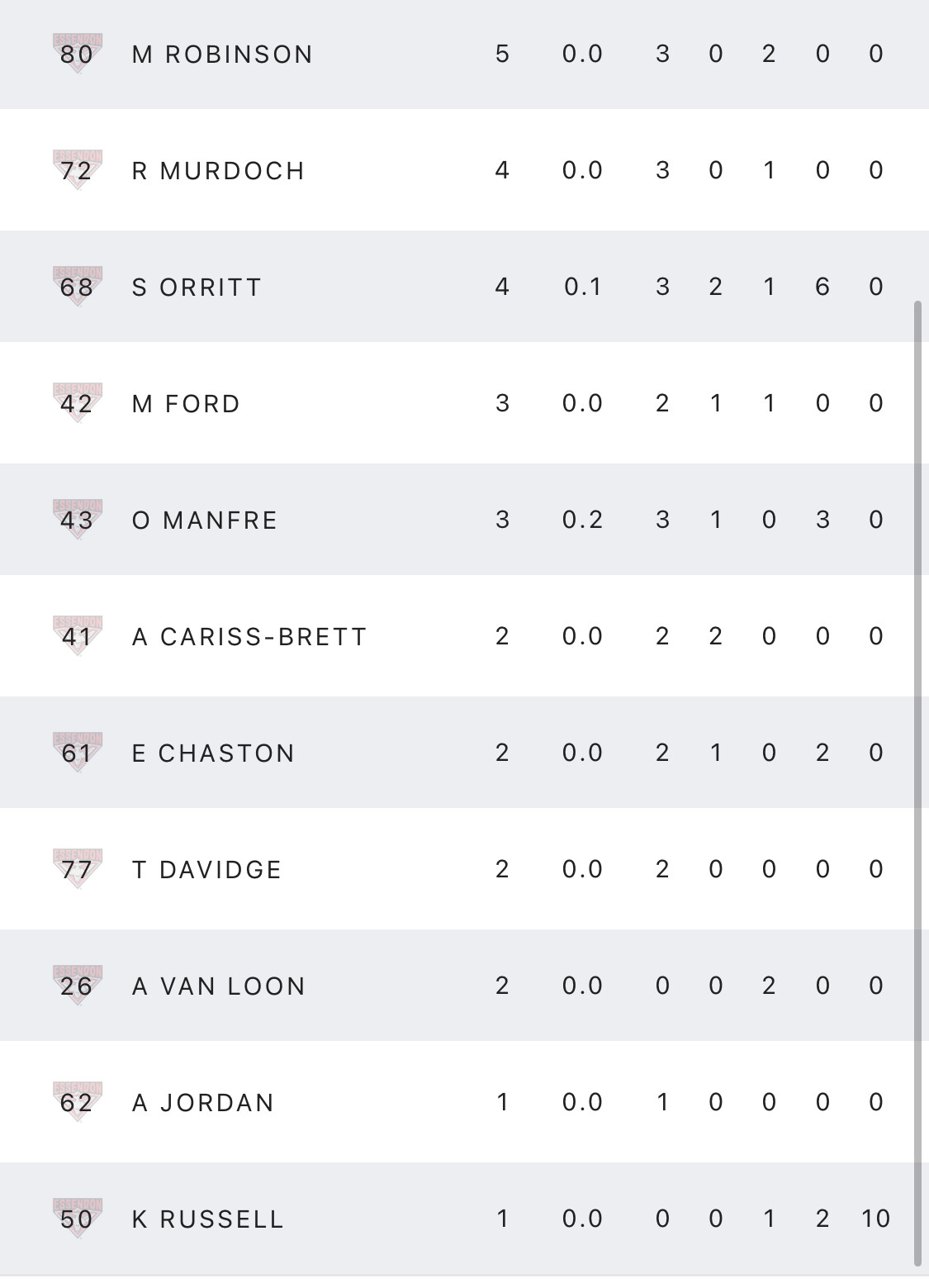View R Murdoch's player details
The height and width of the screenshot is (1288, 929).
tap(219, 171)
